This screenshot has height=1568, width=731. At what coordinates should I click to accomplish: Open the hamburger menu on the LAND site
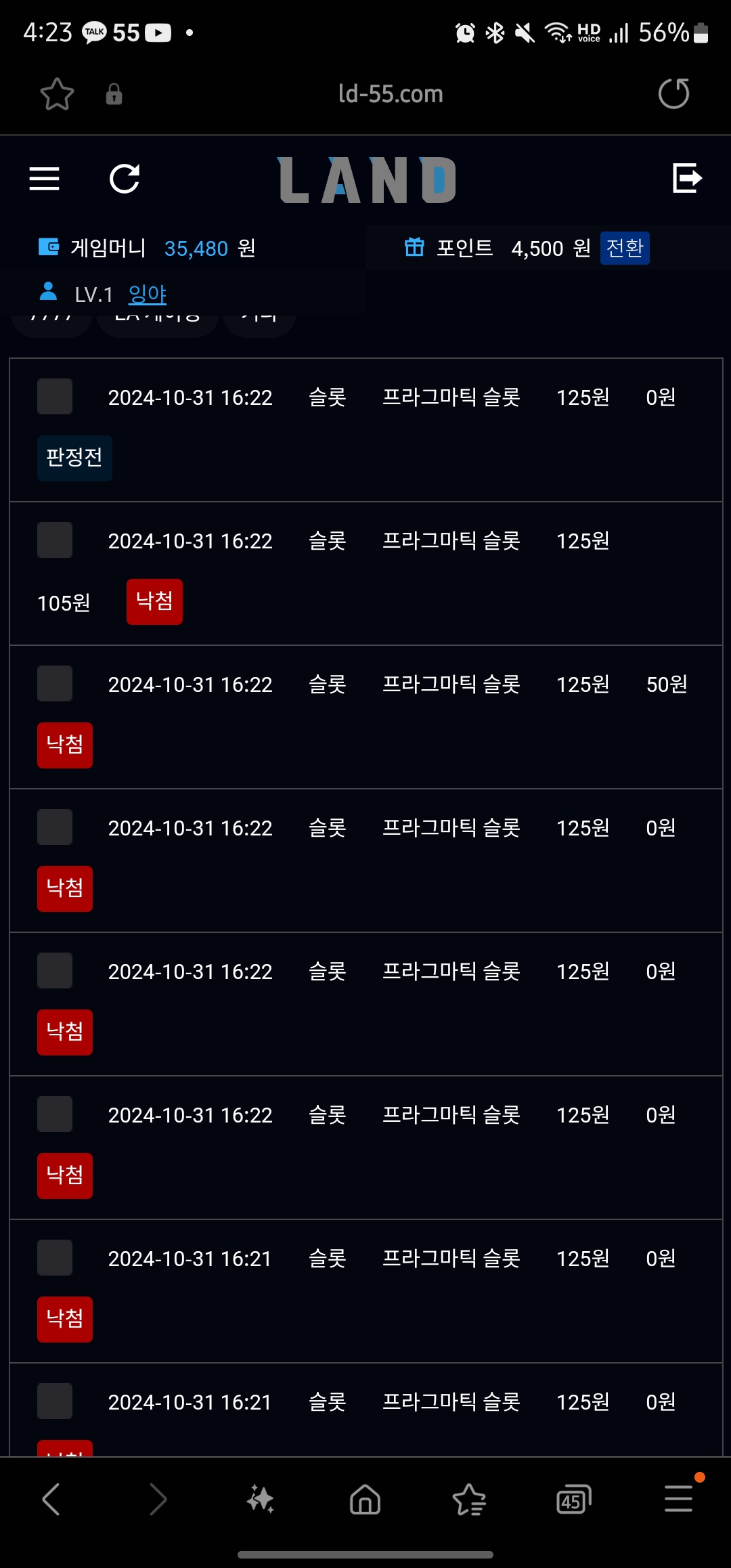click(x=45, y=179)
